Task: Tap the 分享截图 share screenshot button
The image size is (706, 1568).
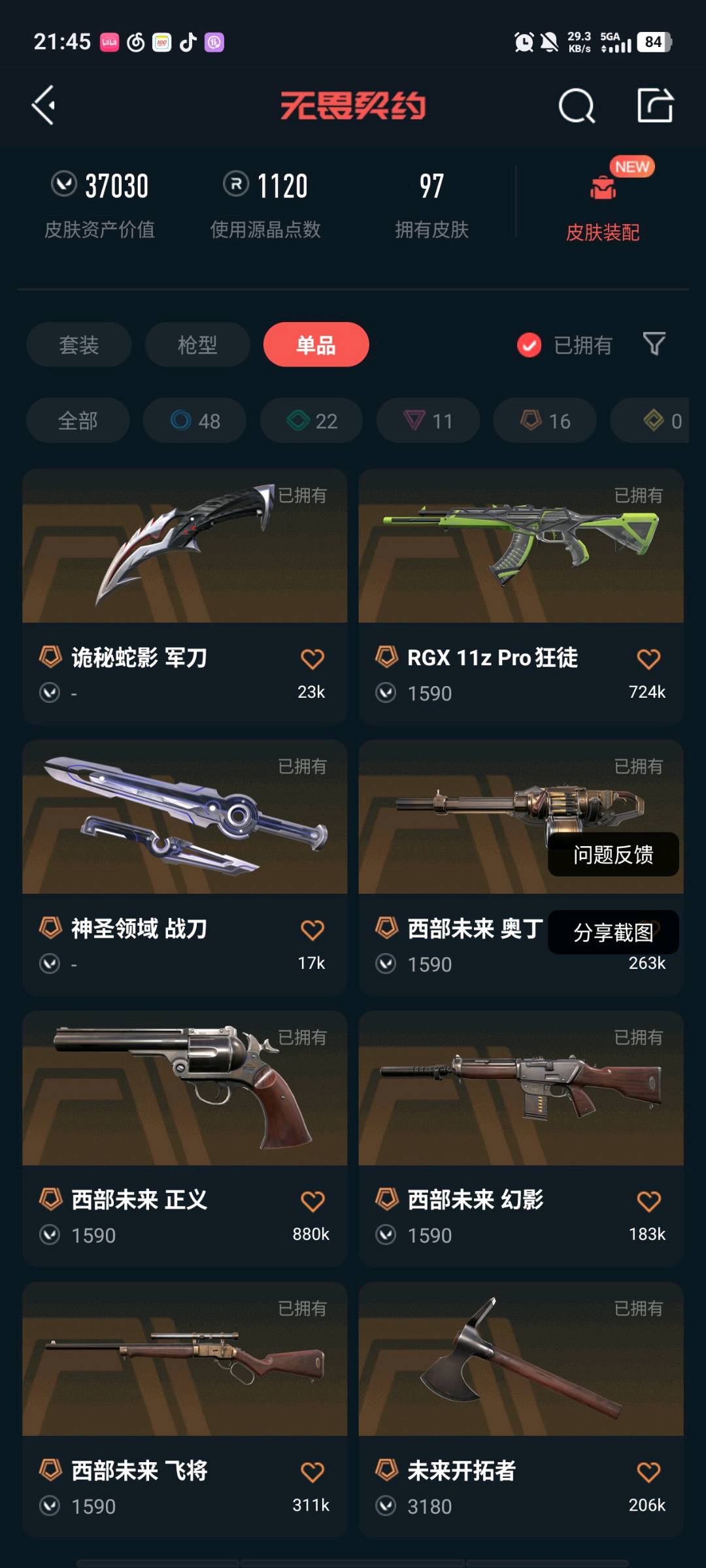Action: [x=613, y=932]
